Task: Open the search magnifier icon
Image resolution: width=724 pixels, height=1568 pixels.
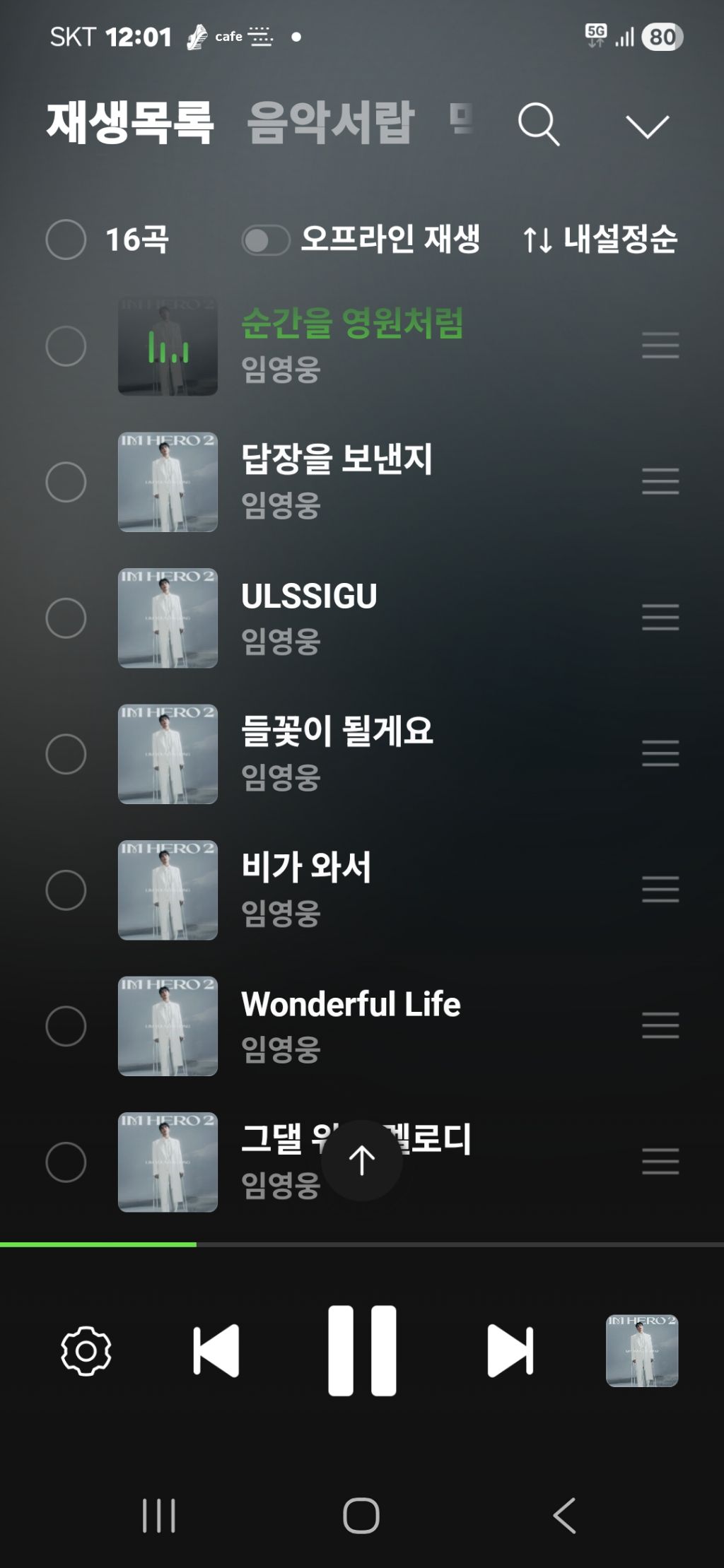Action: [539, 125]
